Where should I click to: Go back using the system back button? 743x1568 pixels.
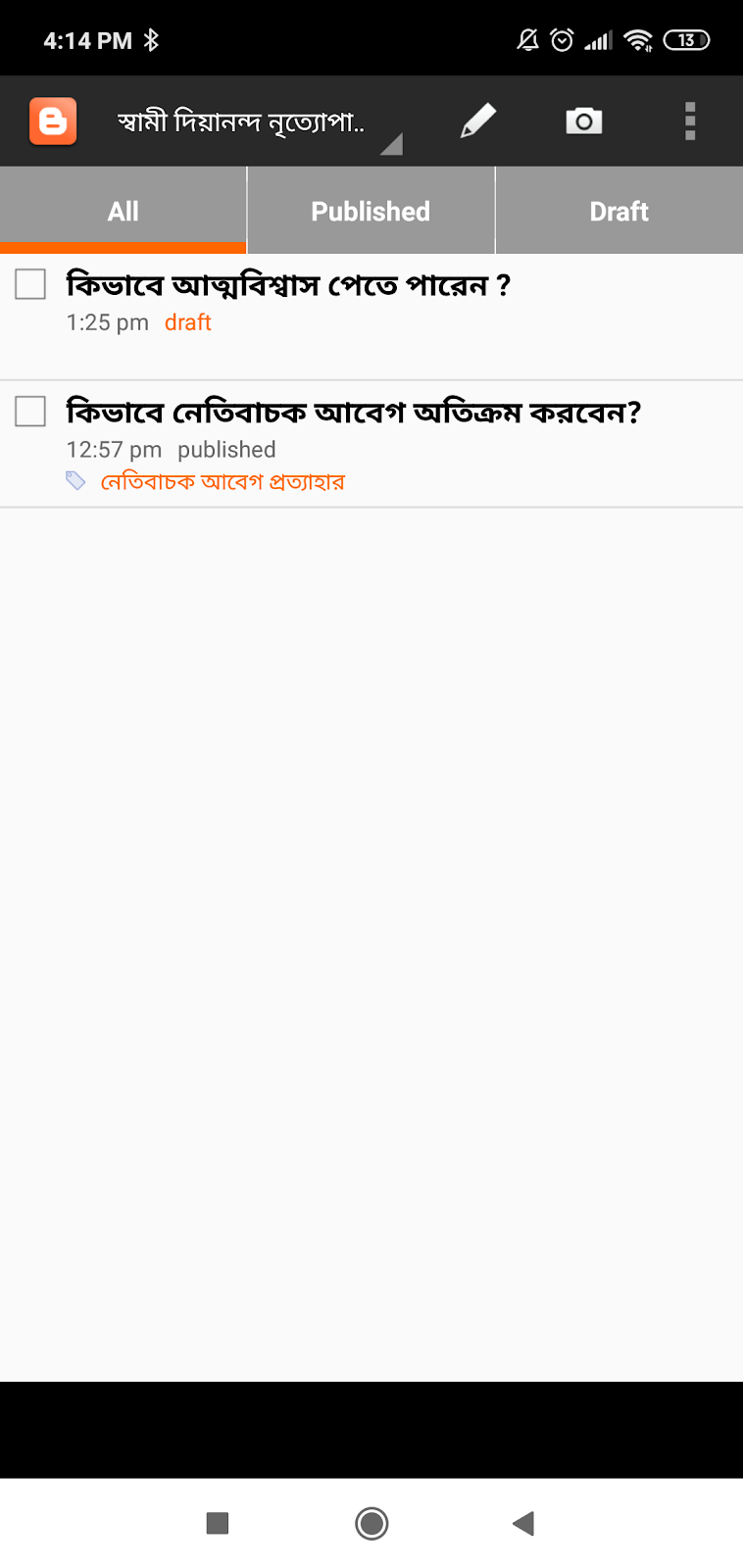coord(523,1523)
